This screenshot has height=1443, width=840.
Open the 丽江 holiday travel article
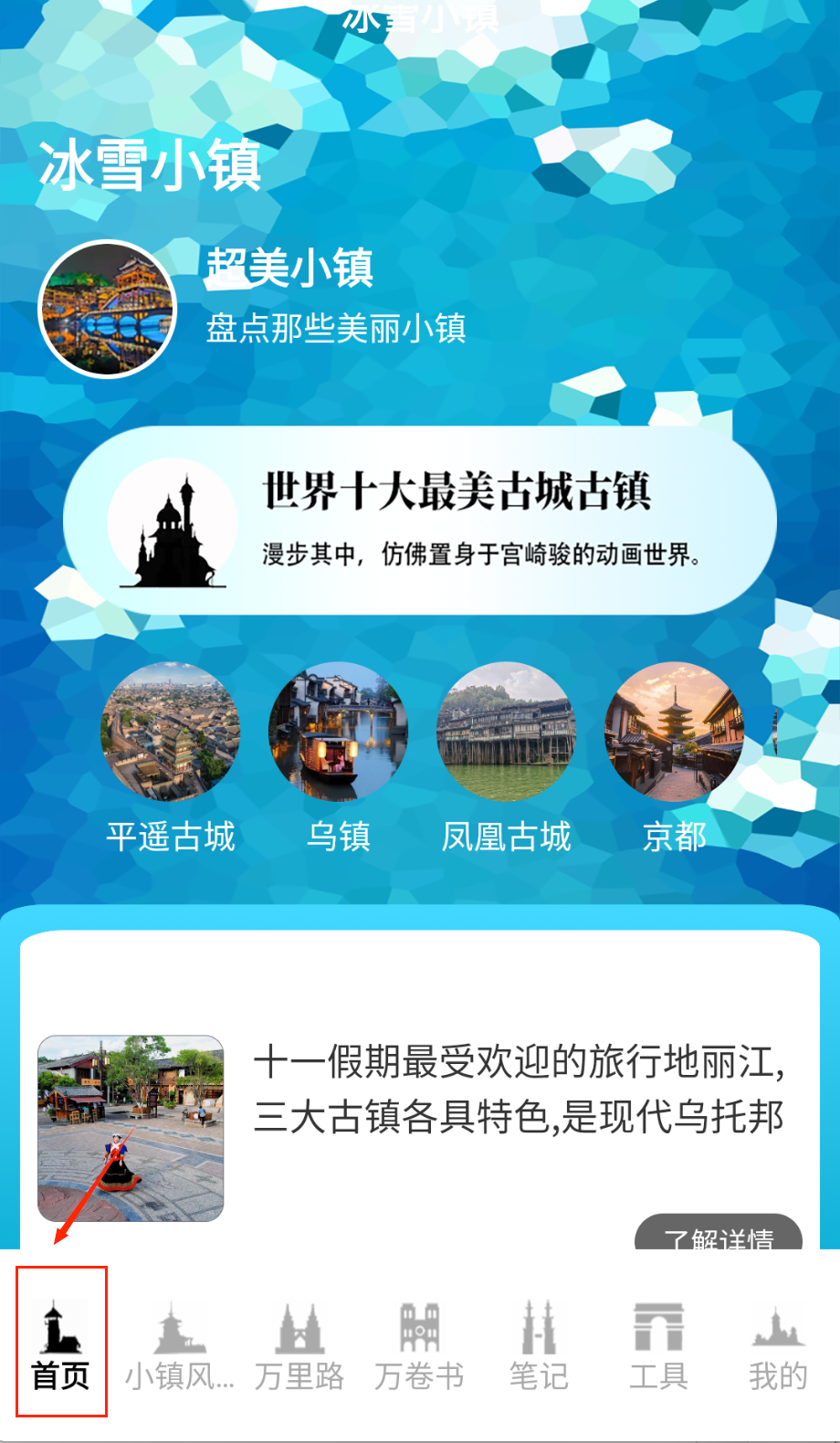click(x=518, y=1089)
